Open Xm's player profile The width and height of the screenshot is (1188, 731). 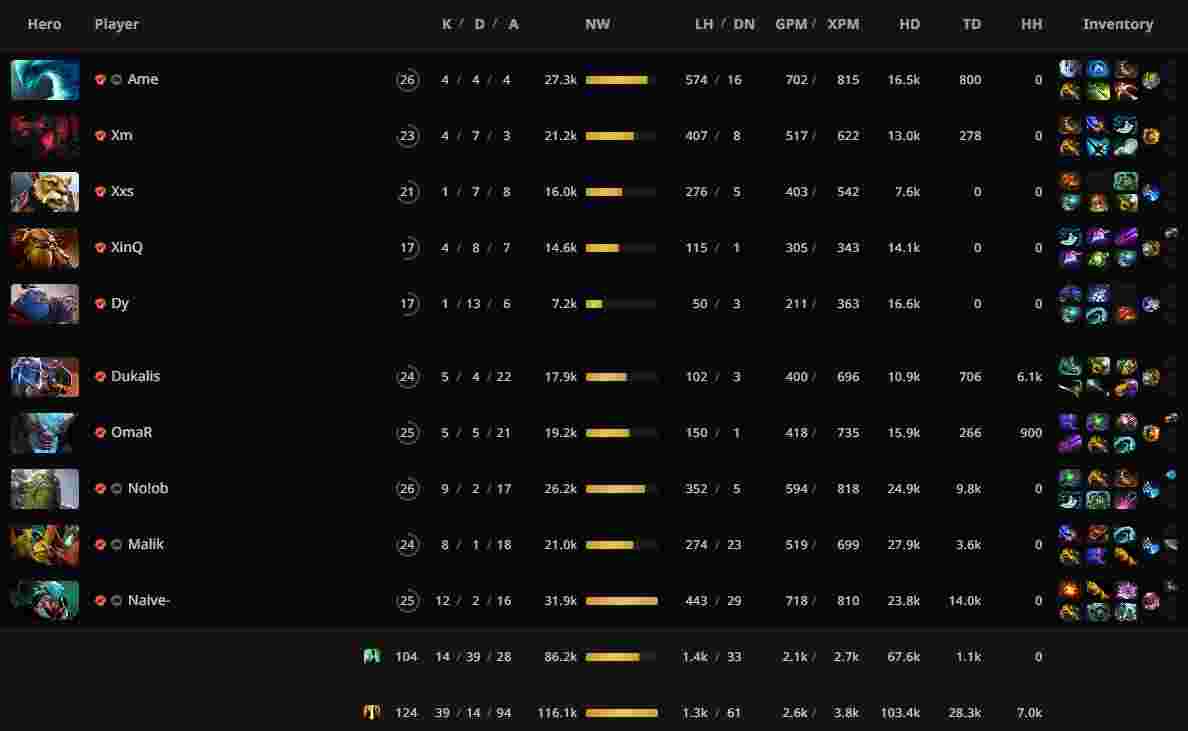pyautogui.click(x=121, y=136)
